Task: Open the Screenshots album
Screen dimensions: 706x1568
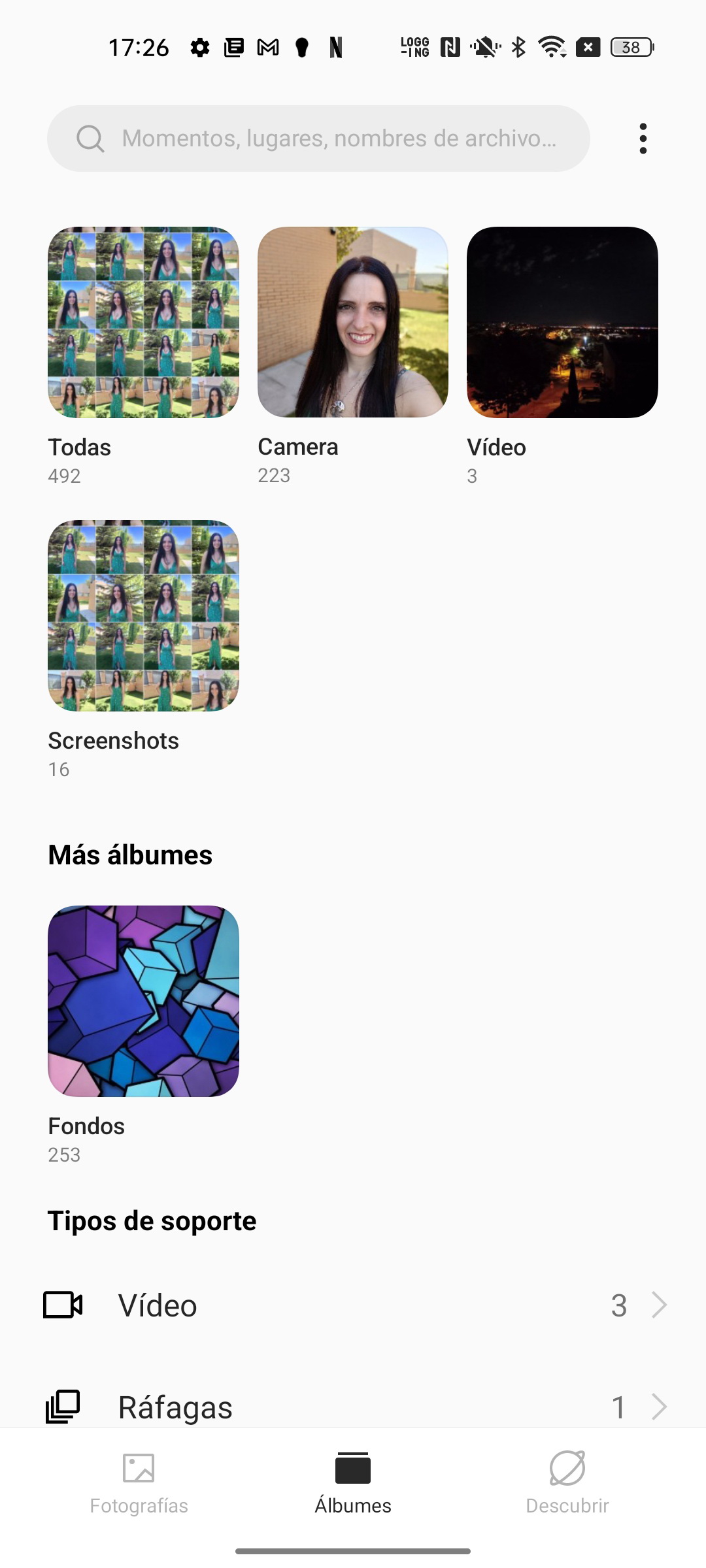Action: point(143,615)
